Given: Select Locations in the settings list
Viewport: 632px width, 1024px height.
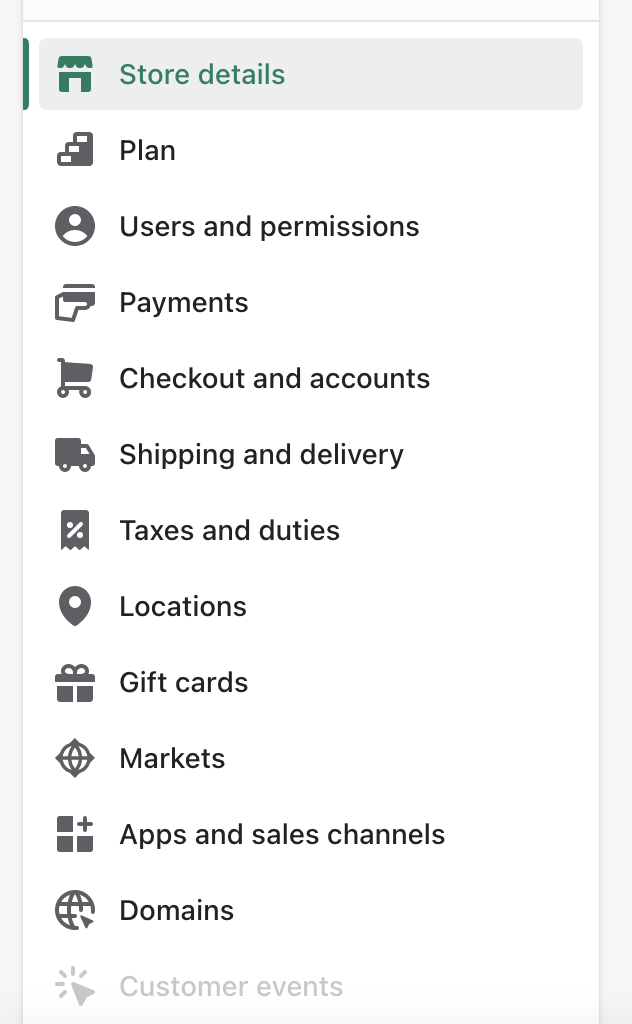Looking at the screenshot, I should pyautogui.click(x=311, y=606).
